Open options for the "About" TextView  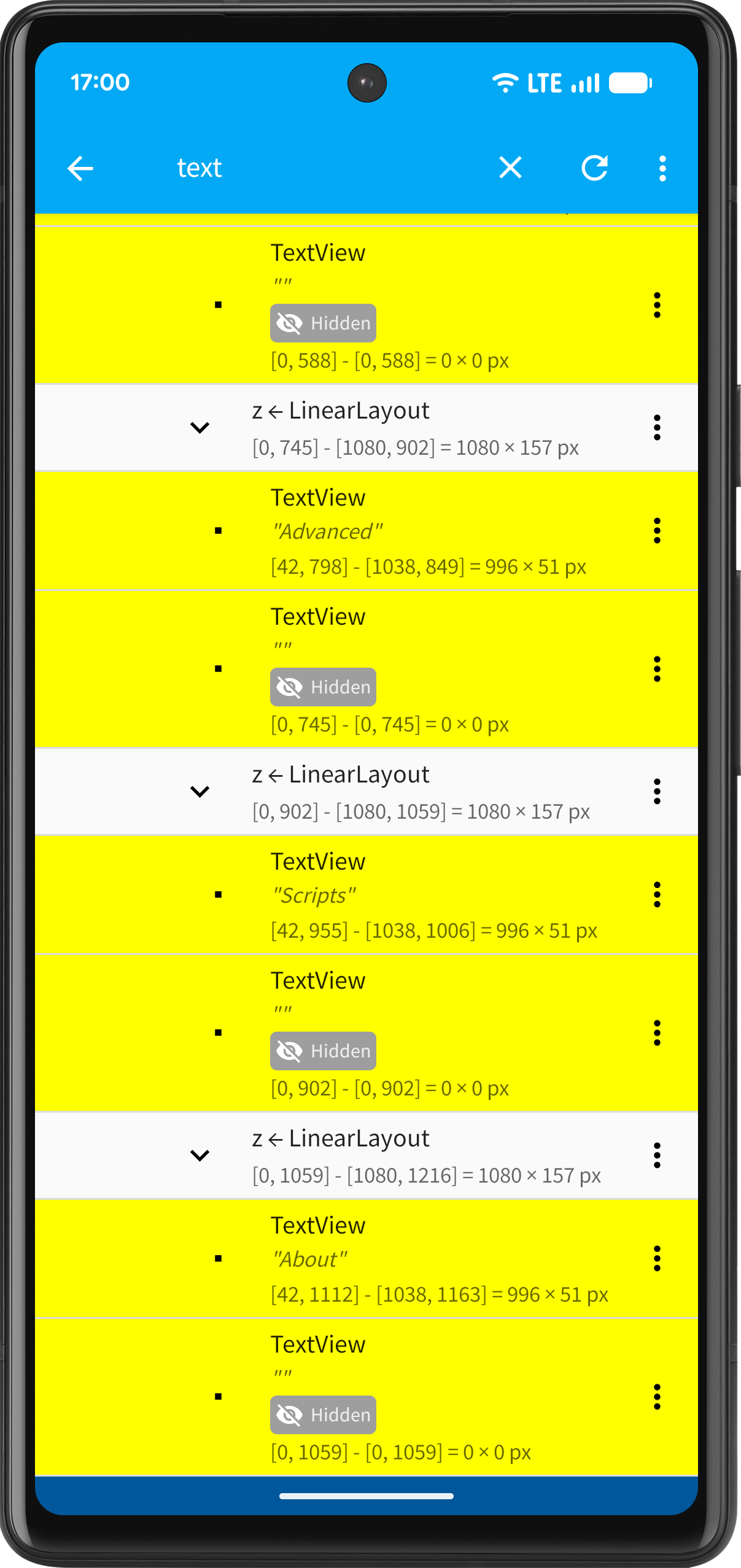(657, 1259)
